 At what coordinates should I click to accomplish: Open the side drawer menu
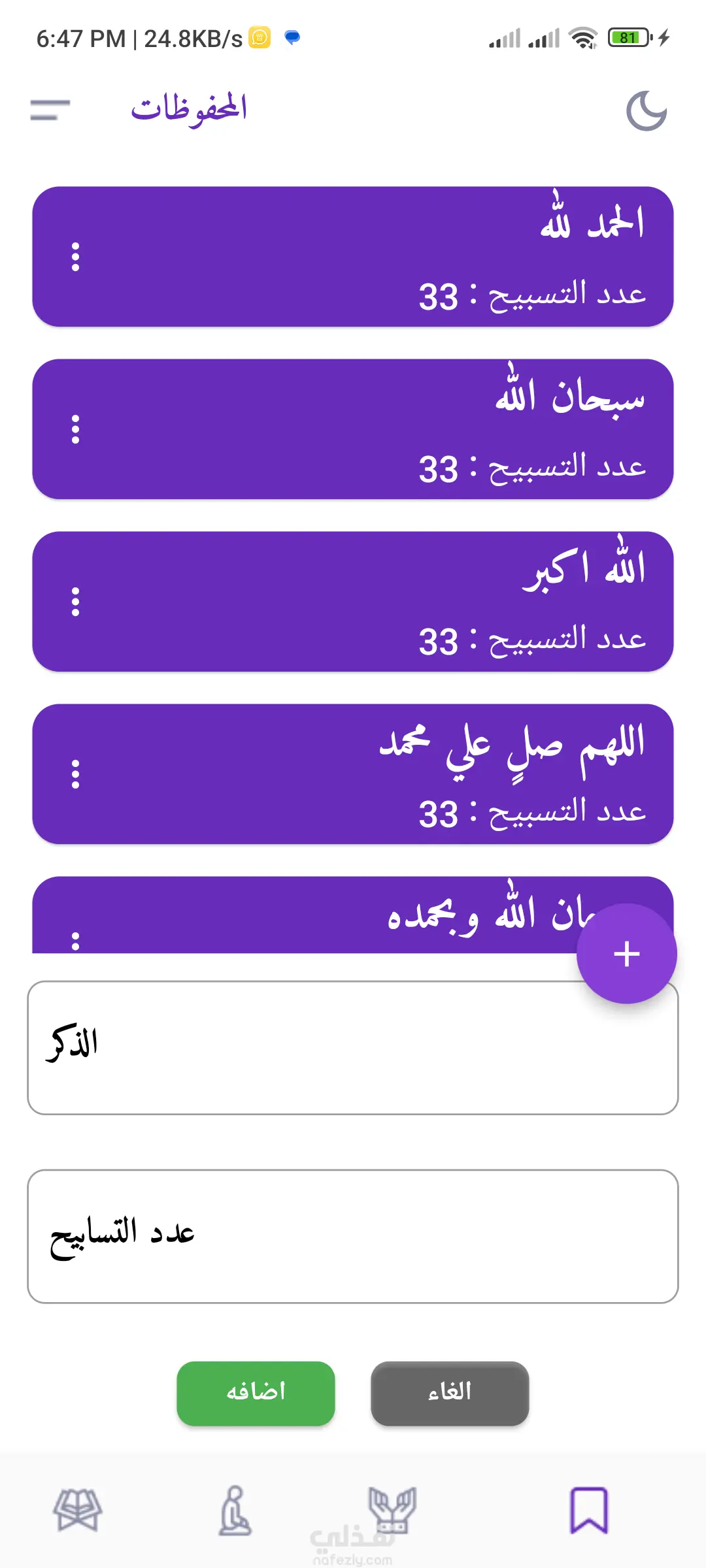tap(50, 110)
